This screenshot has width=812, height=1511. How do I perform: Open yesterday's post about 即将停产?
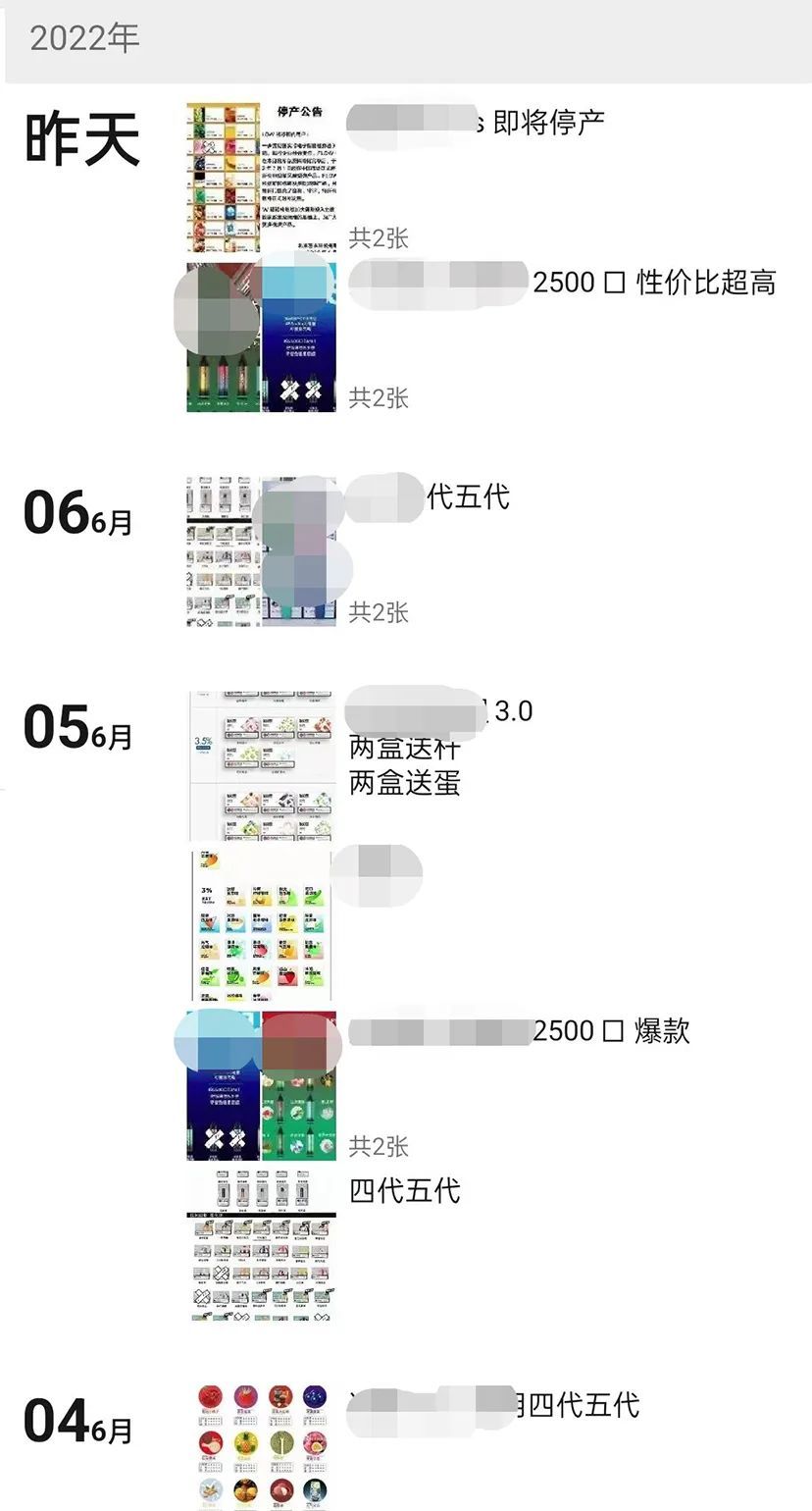261,177
